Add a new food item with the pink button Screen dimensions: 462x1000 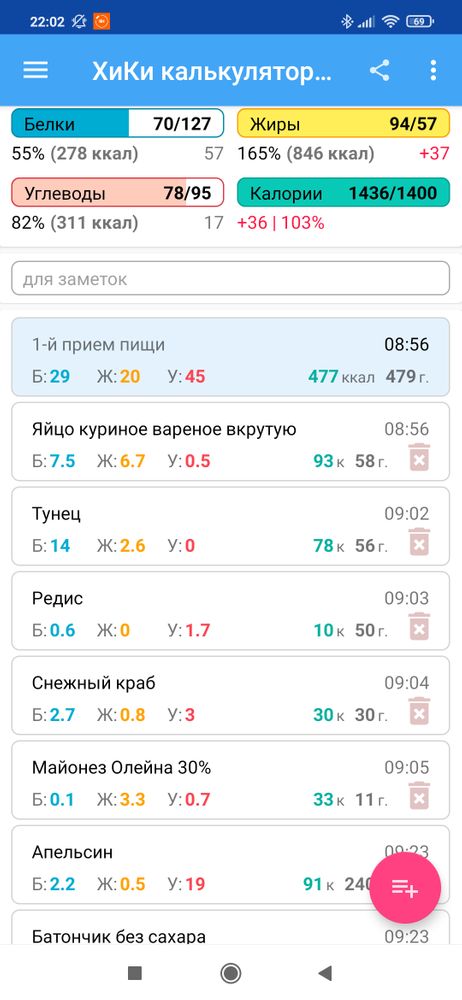[x=405, y=888]
